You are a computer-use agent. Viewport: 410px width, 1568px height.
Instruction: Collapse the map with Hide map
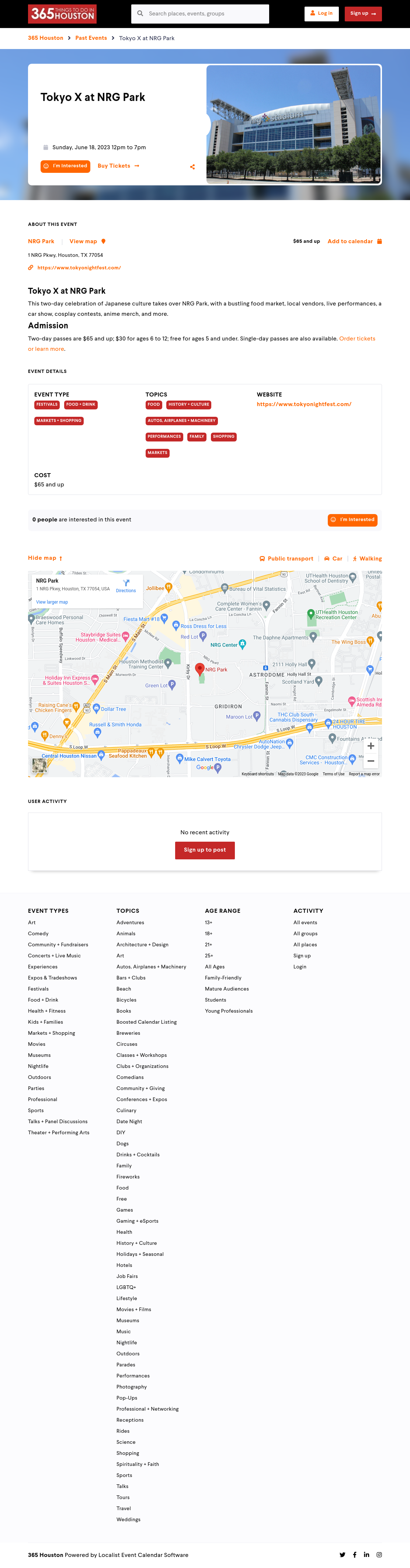point(45,558)
